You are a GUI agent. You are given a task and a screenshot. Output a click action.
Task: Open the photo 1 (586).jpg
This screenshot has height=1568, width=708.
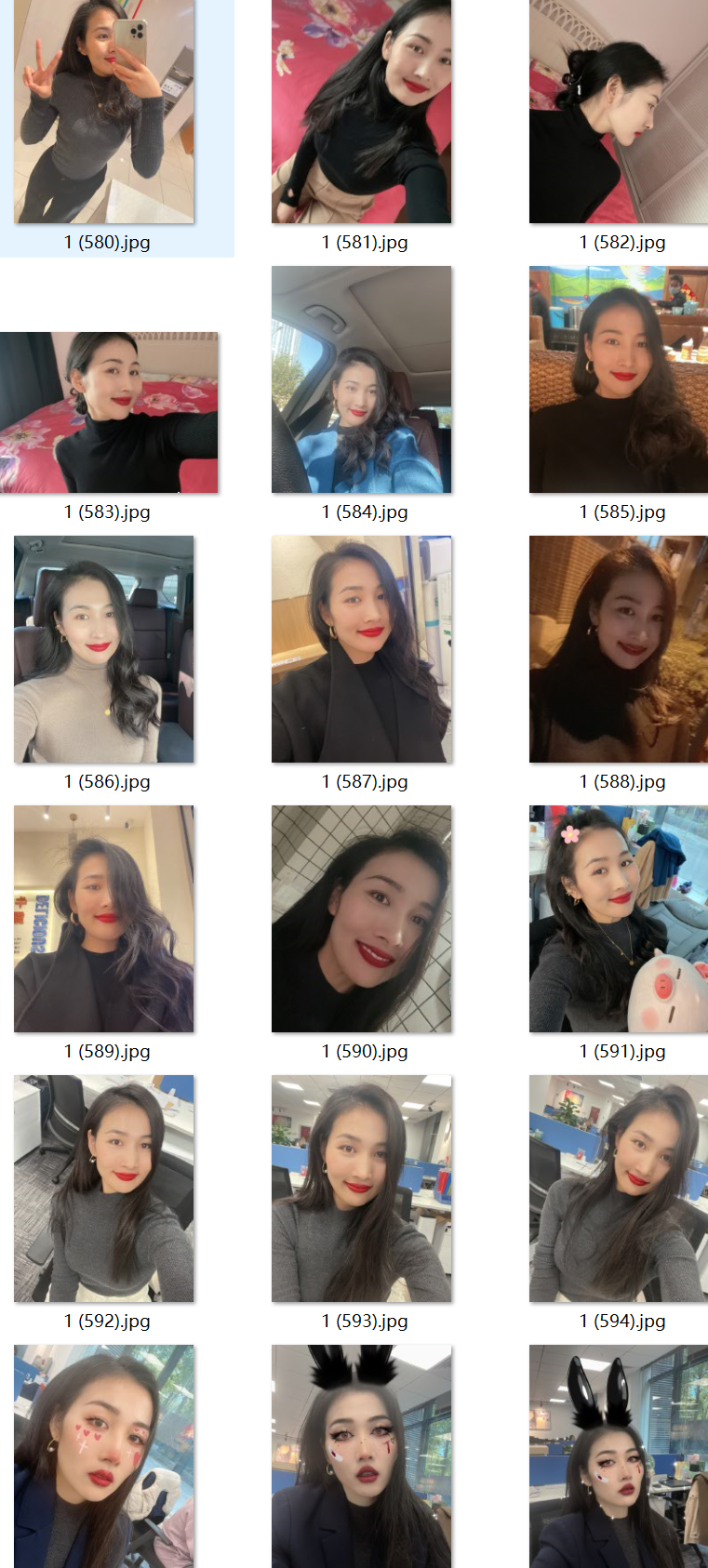pos(104,649)
